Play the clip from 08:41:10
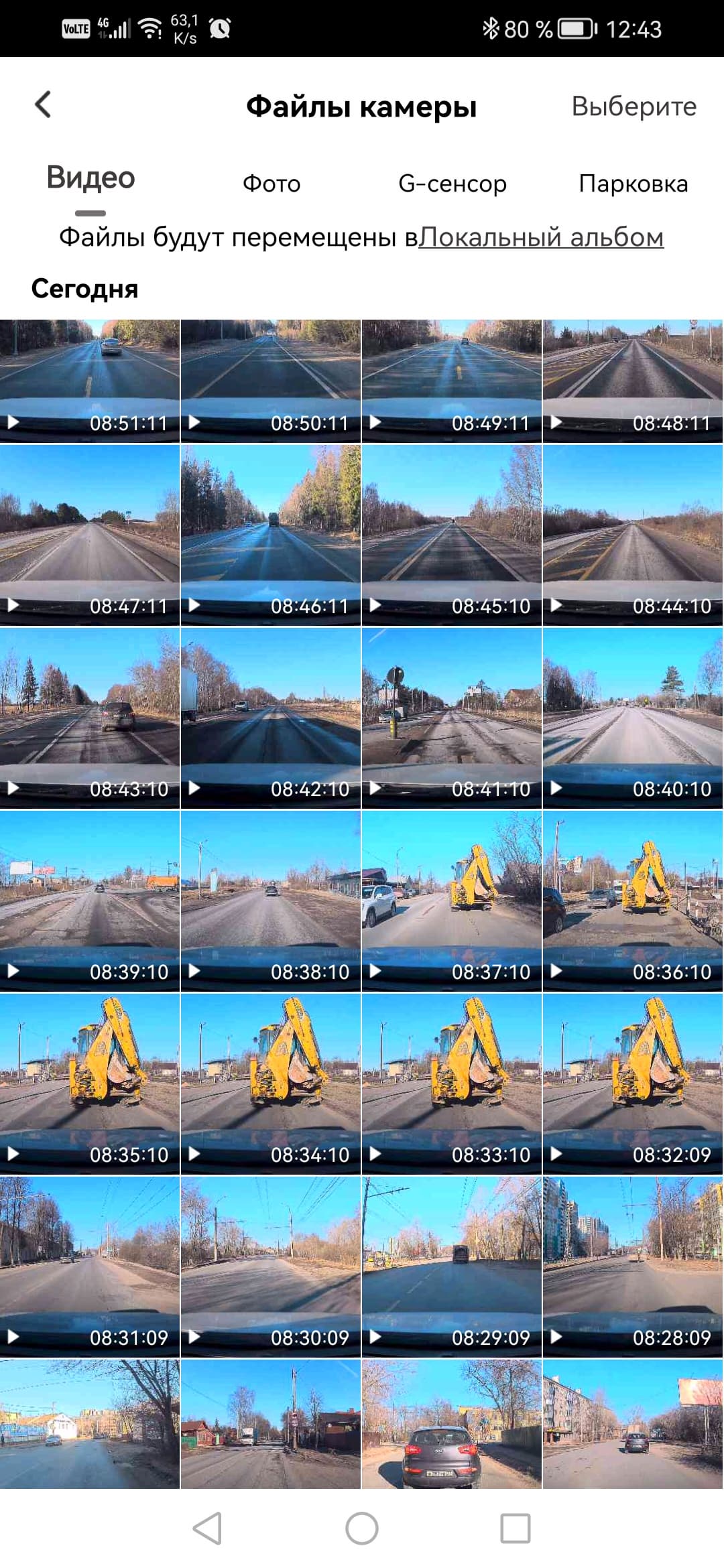The image size is (724, 1568). click(452, 718)
